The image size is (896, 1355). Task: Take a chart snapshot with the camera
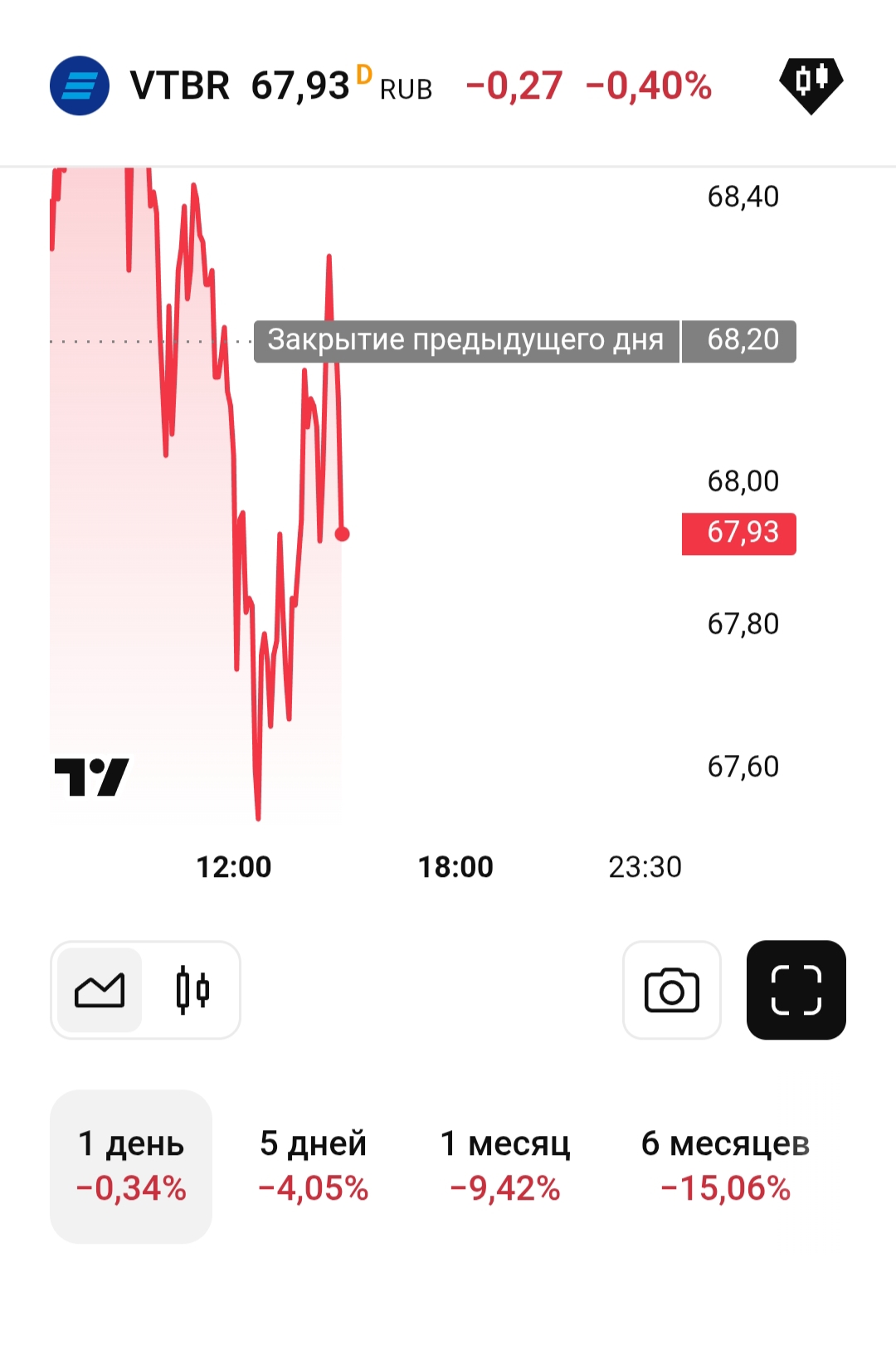click(x=671, y=990)
